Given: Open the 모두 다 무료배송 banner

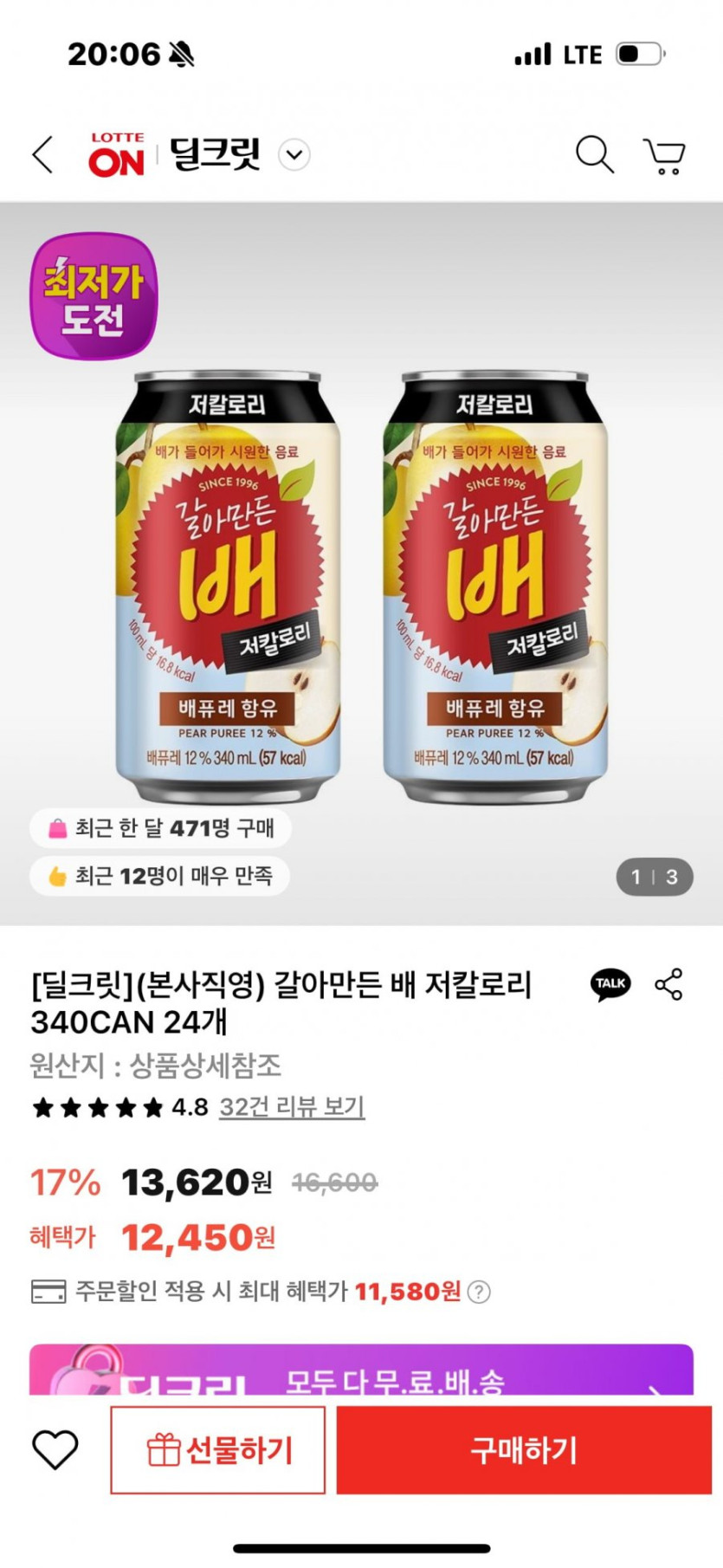Looking at the screenshot, I should [x=361, y=1370].
